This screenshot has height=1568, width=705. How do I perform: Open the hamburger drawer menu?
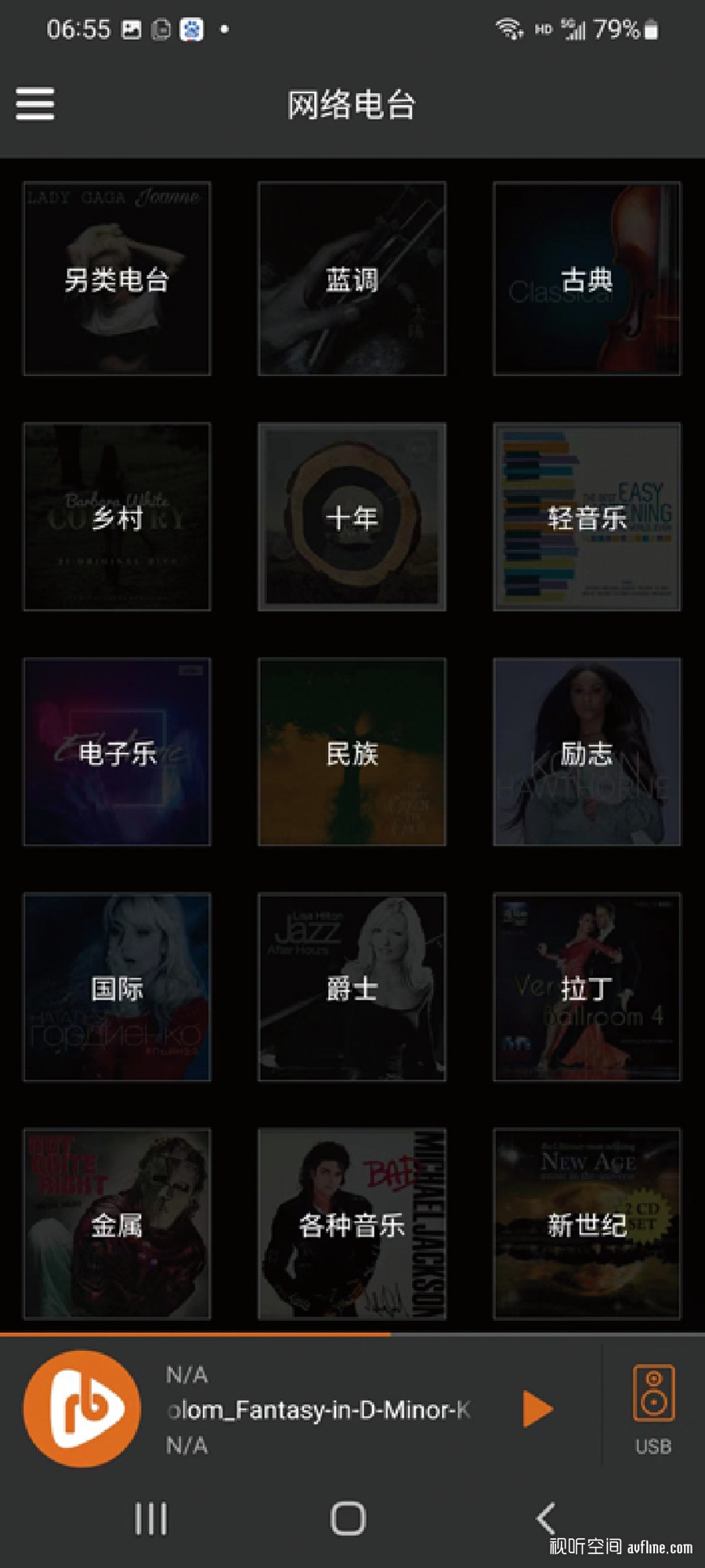point(35,103)
